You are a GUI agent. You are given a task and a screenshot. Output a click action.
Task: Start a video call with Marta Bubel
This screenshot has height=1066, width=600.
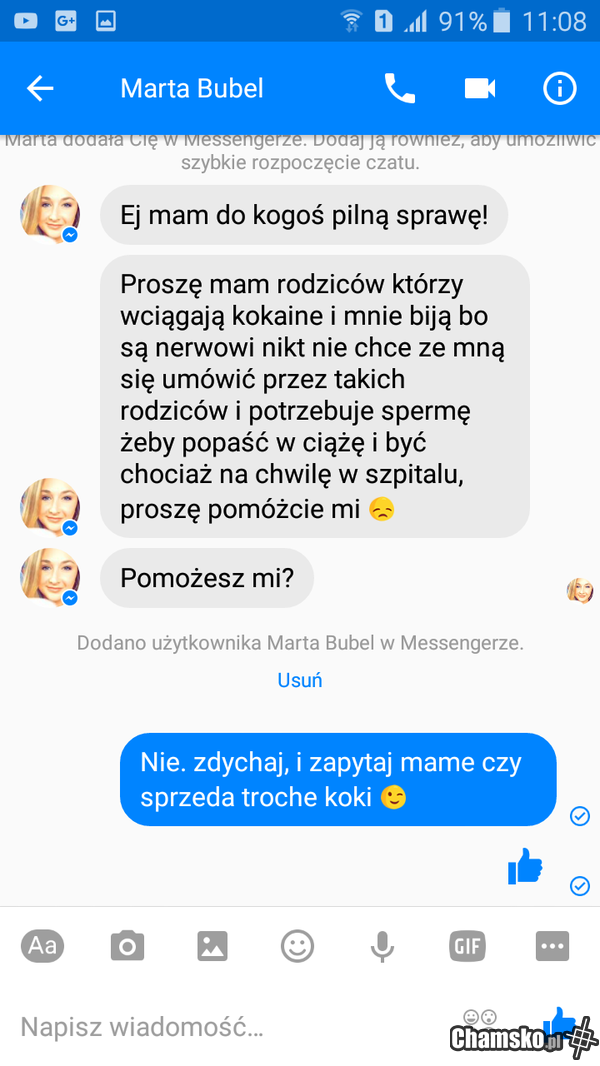click(x=480, y=88)
